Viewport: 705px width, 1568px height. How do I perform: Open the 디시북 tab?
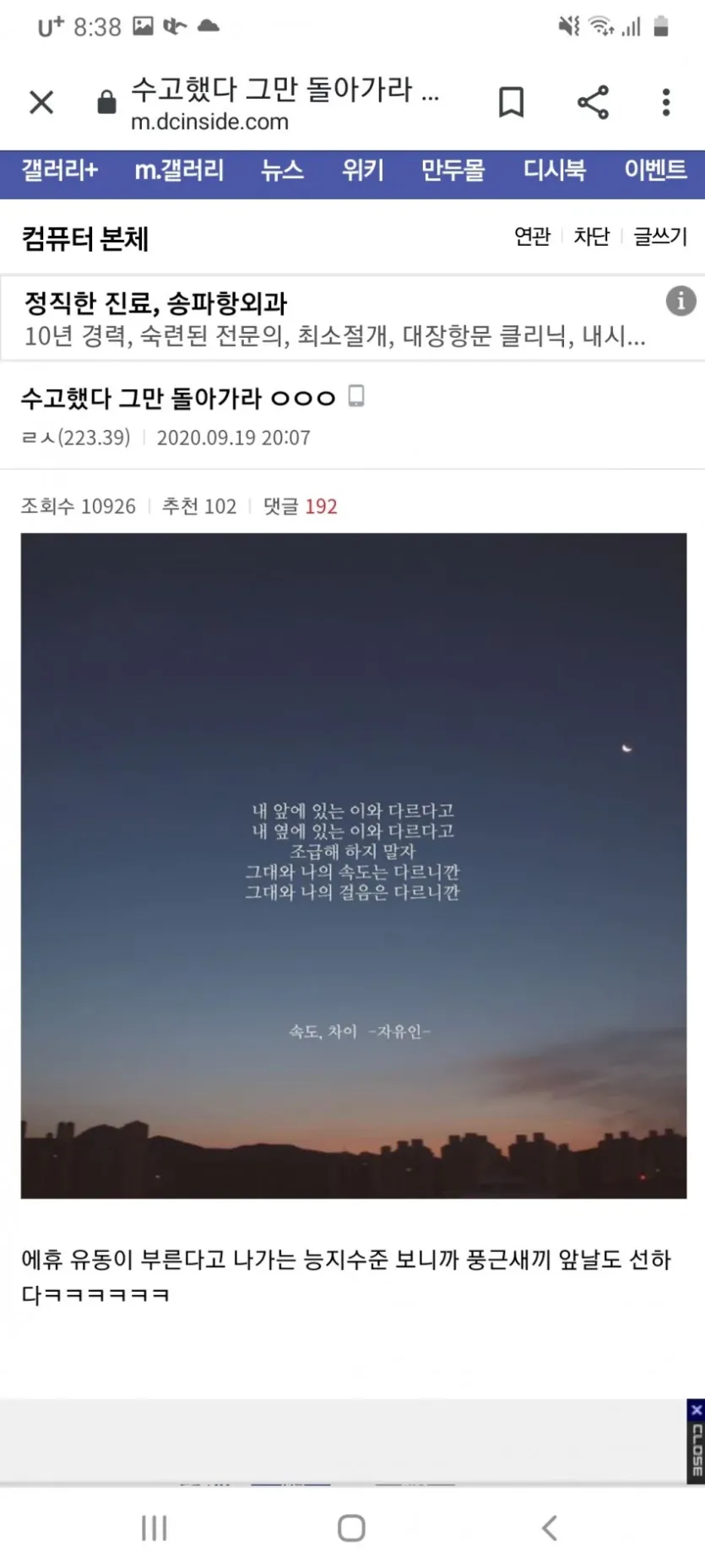click(554, 171)
